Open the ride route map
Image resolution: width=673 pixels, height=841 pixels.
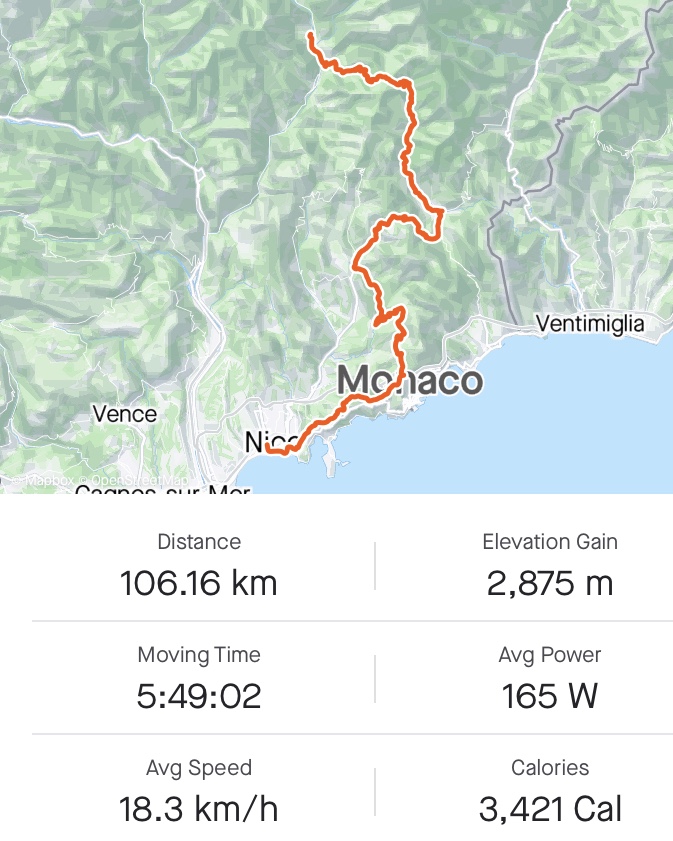336,246
